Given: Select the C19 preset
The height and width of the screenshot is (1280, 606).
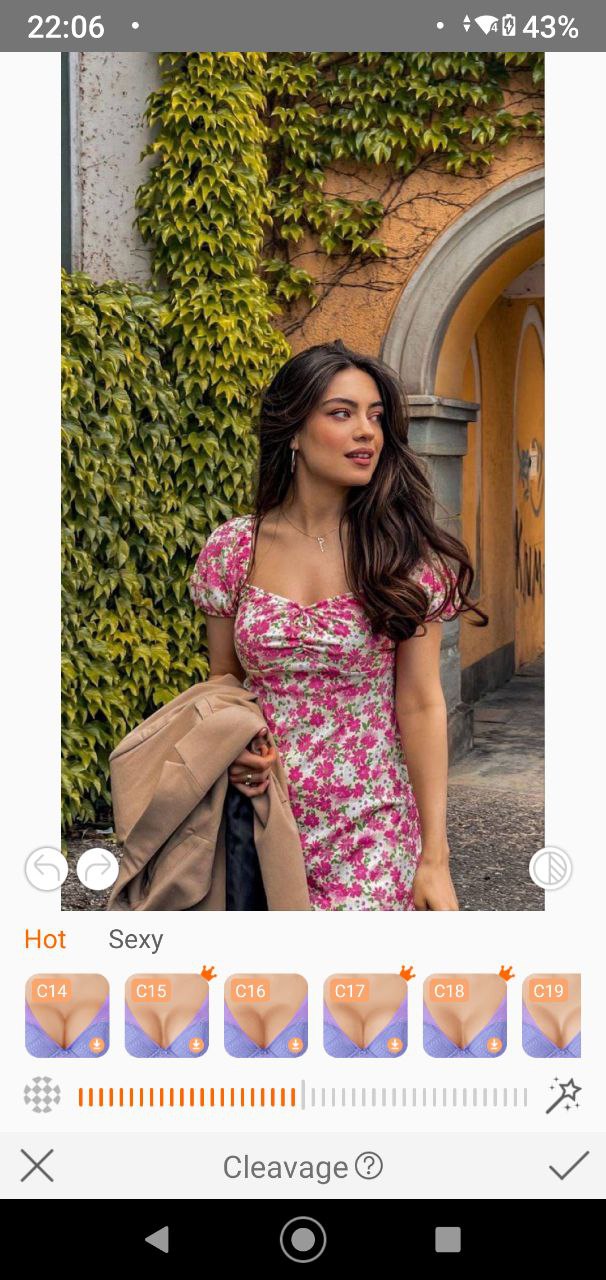Looking at the screenshot, I should tap(552, 1015).
